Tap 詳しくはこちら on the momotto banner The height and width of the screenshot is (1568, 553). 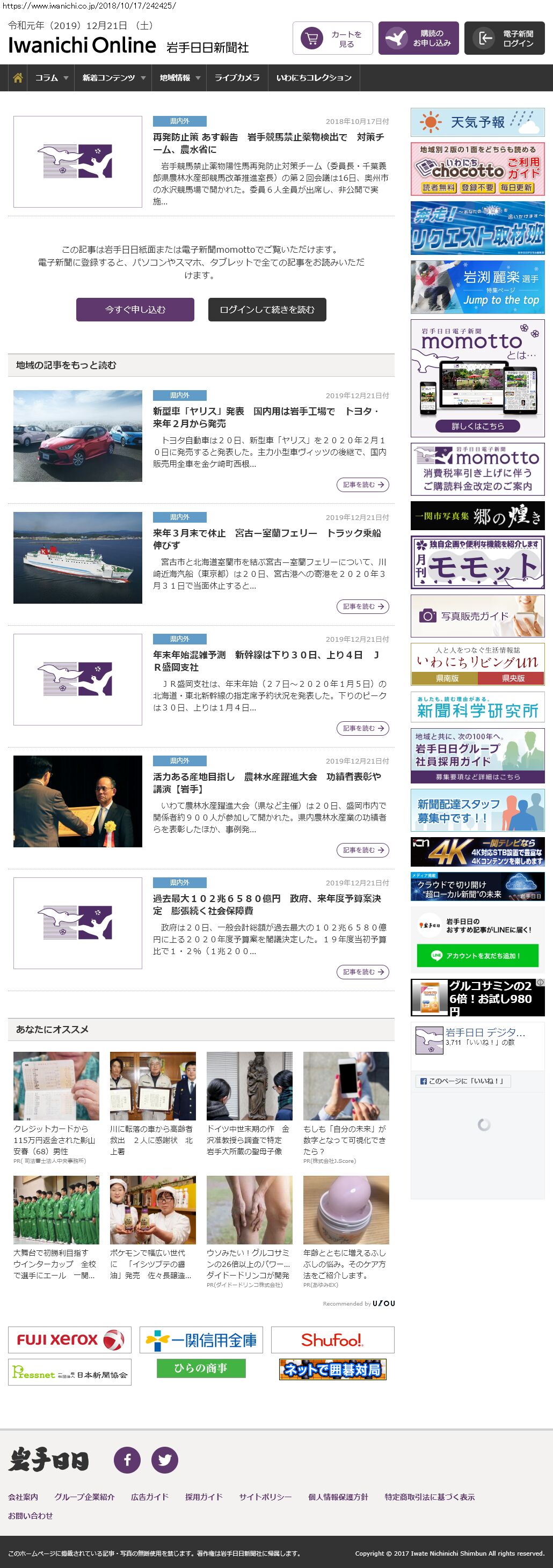tap(477, 426)
